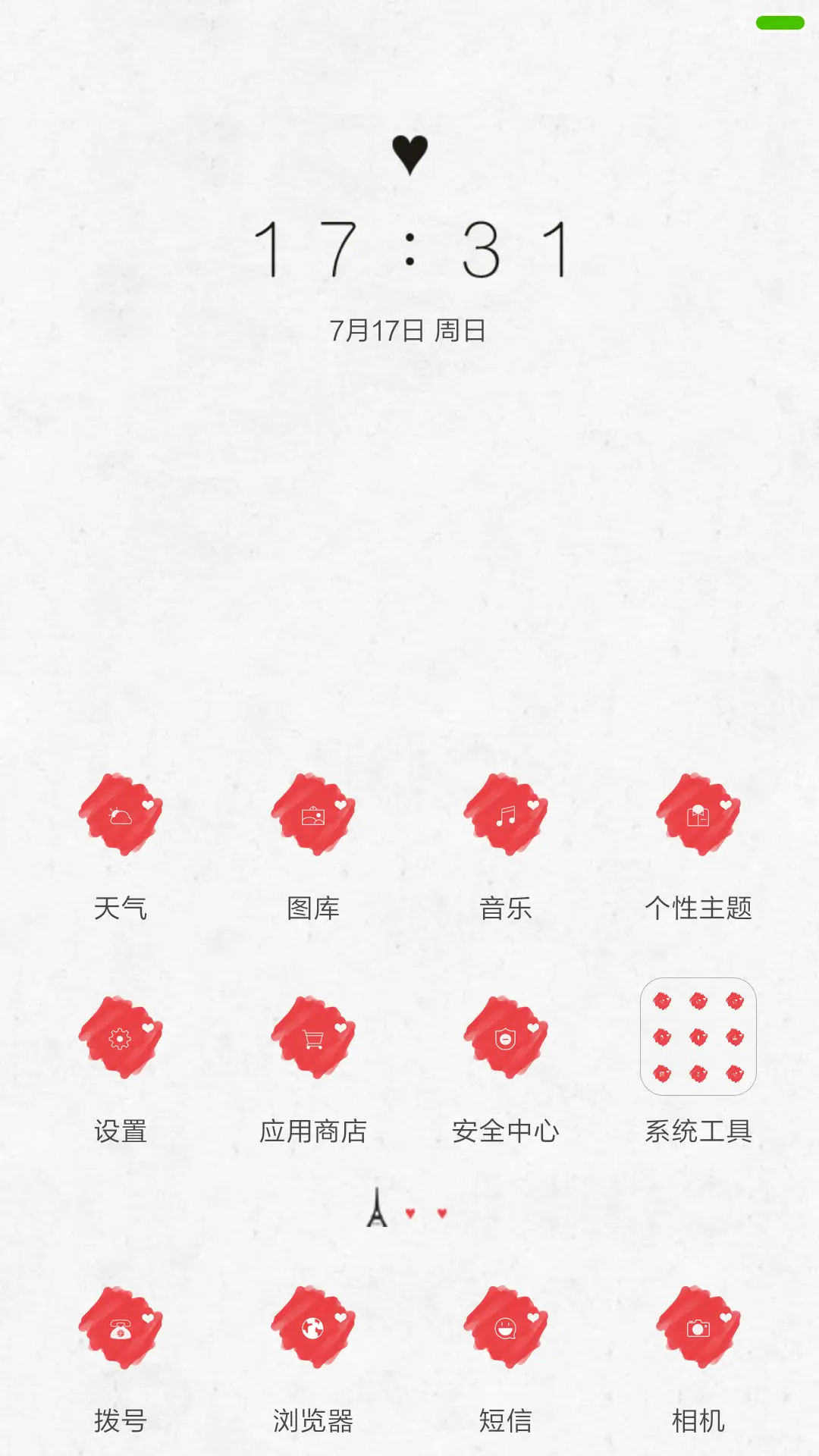
Task: Open the 天气 weather app
Action: pos(121,816)
